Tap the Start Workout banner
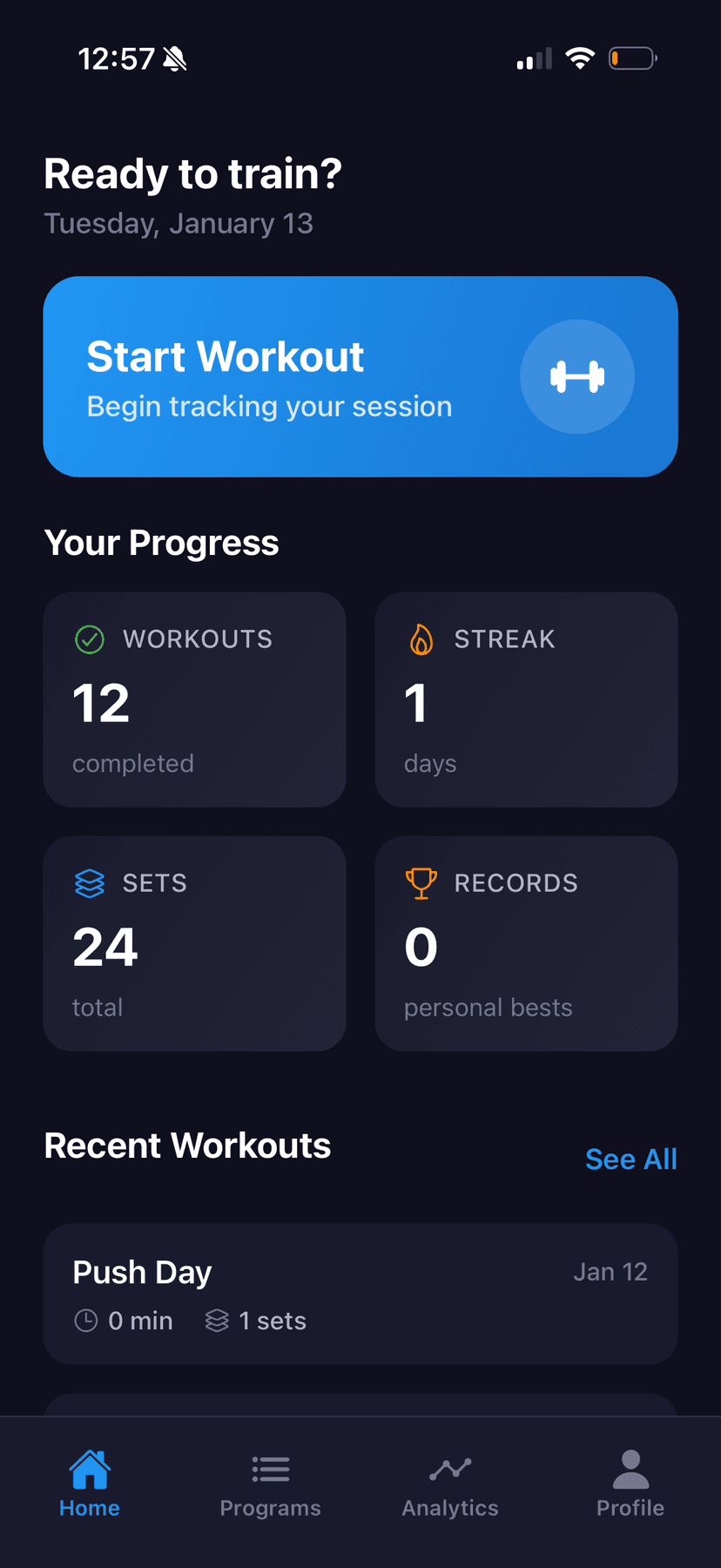The height and width of the screenshot is (1568, 721). pyautogui.click(x=360, y=376)
